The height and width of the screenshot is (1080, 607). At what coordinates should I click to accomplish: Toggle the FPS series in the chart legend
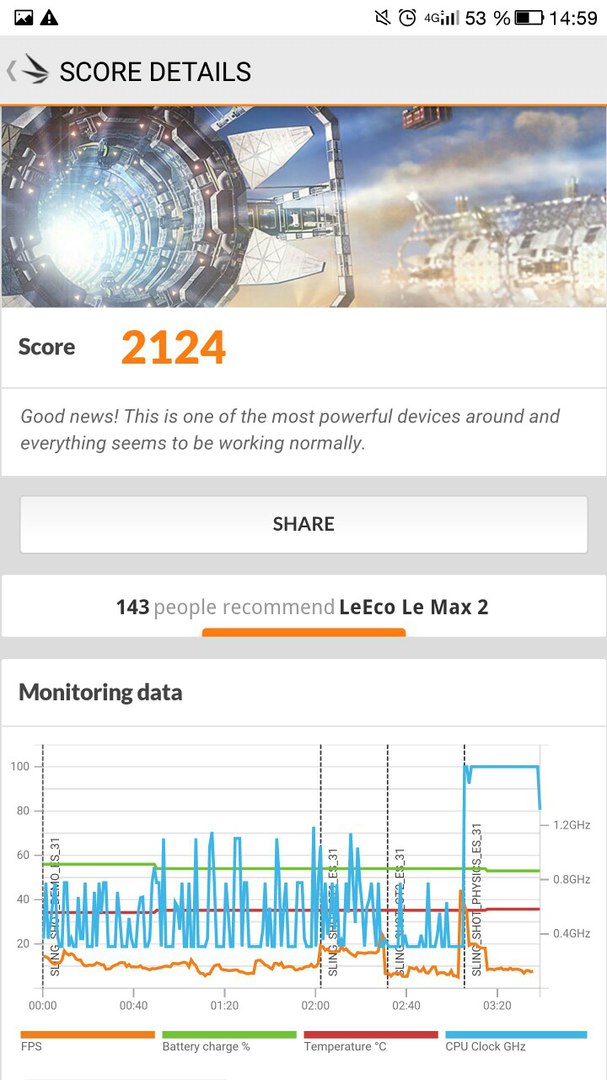[88, 1041]
